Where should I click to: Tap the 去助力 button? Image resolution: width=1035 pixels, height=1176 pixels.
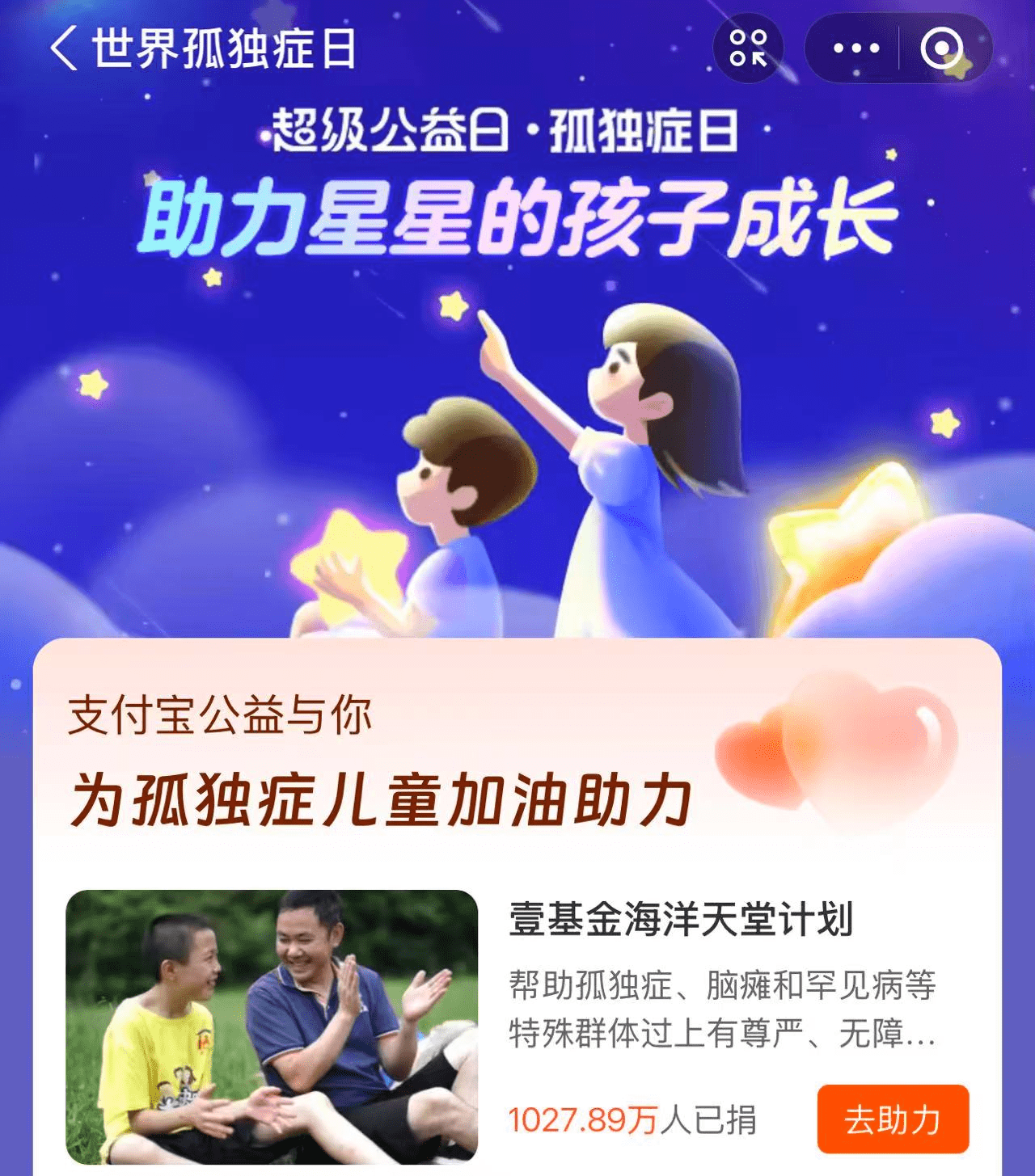coord(893,1119)
